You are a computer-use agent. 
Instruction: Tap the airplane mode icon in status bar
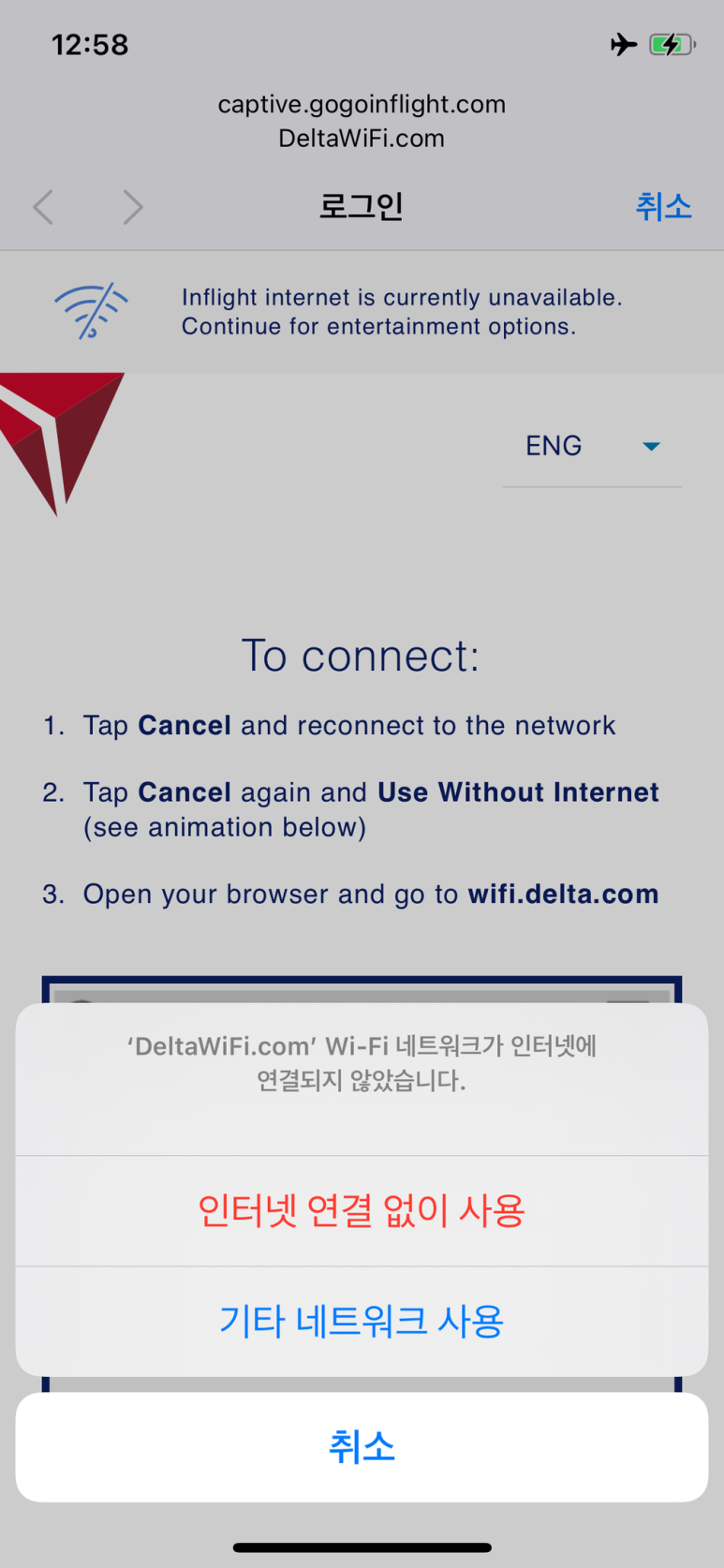tap(622, 43)
